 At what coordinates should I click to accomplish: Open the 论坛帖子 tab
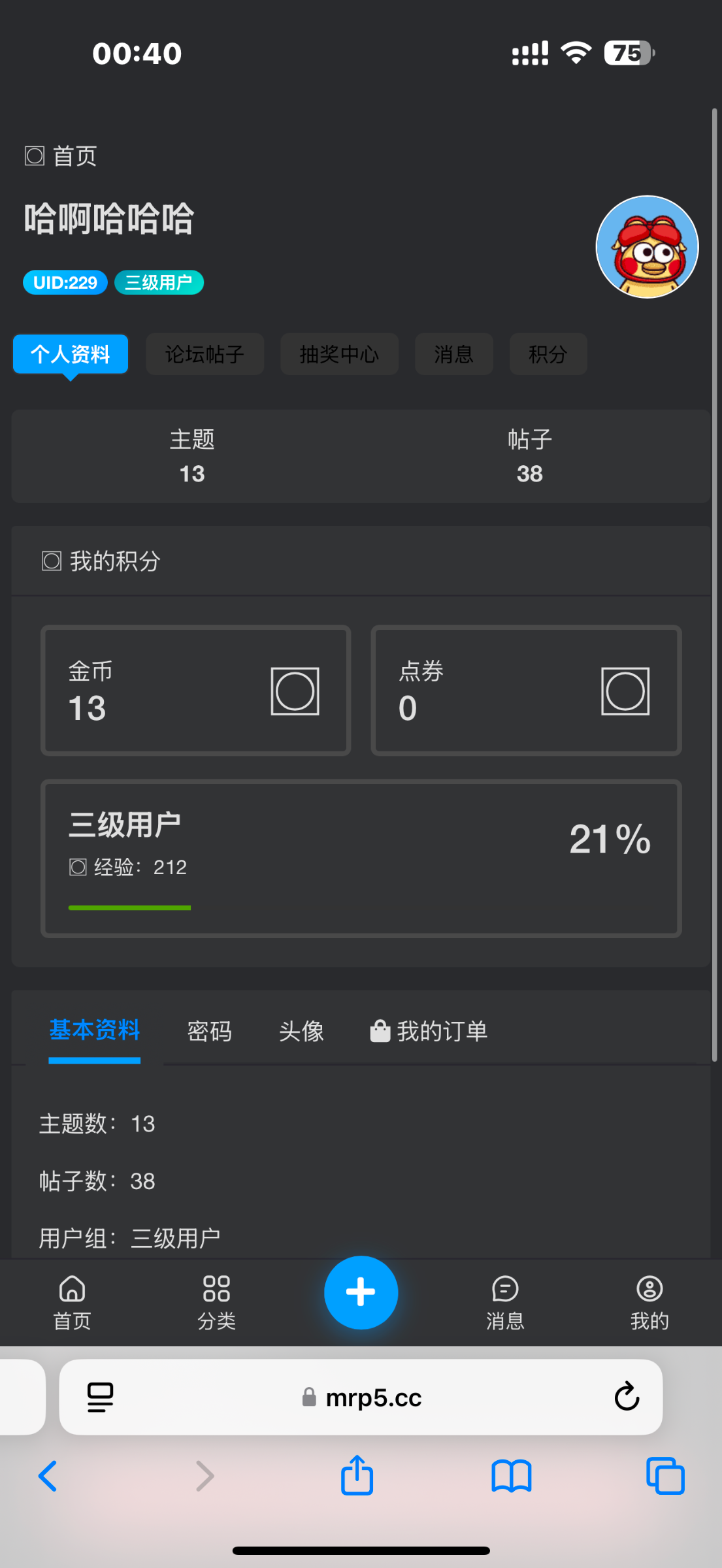[x=205, y=354]
